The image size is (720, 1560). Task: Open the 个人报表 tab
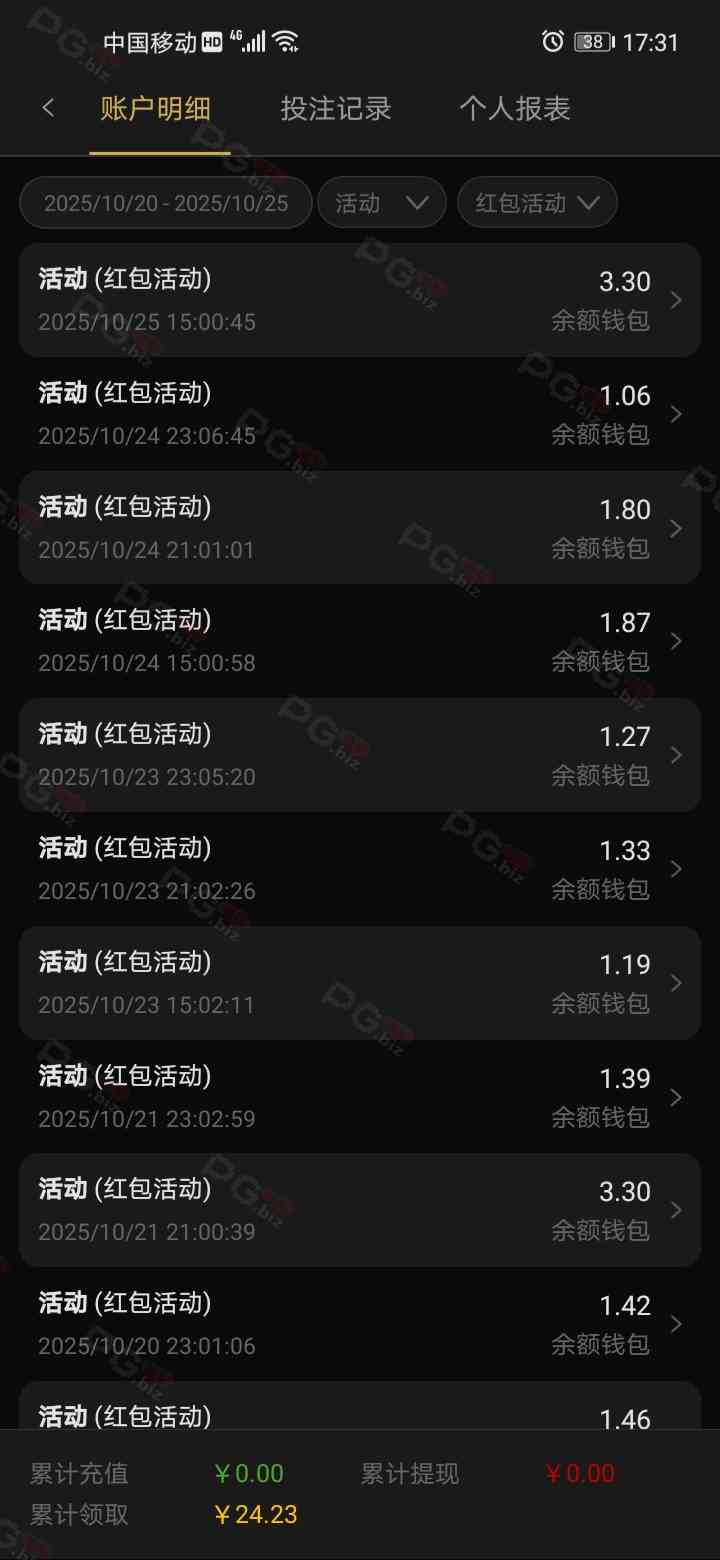tap(514, 109)
